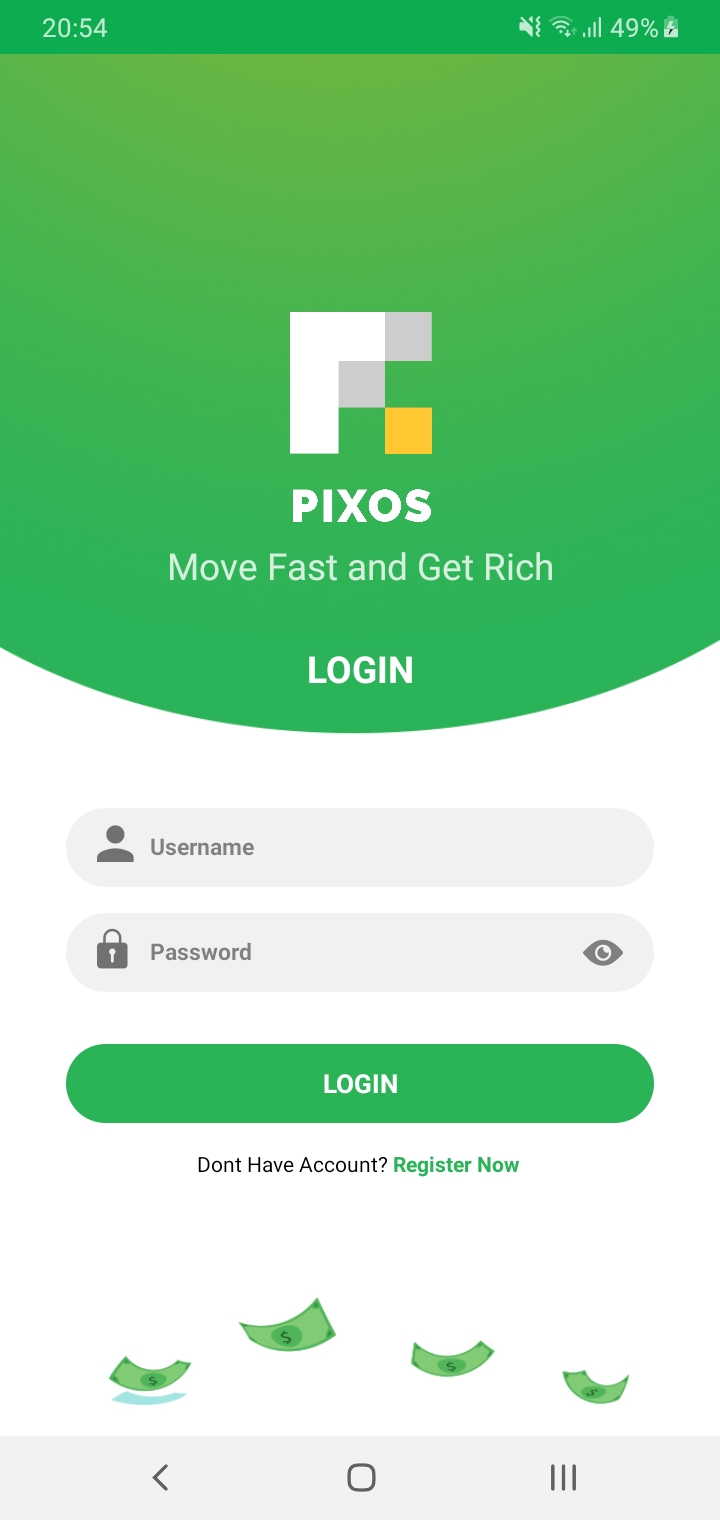Open the Register Now link
This screenshot has width=720, height=1520.
coord(456,1165)
